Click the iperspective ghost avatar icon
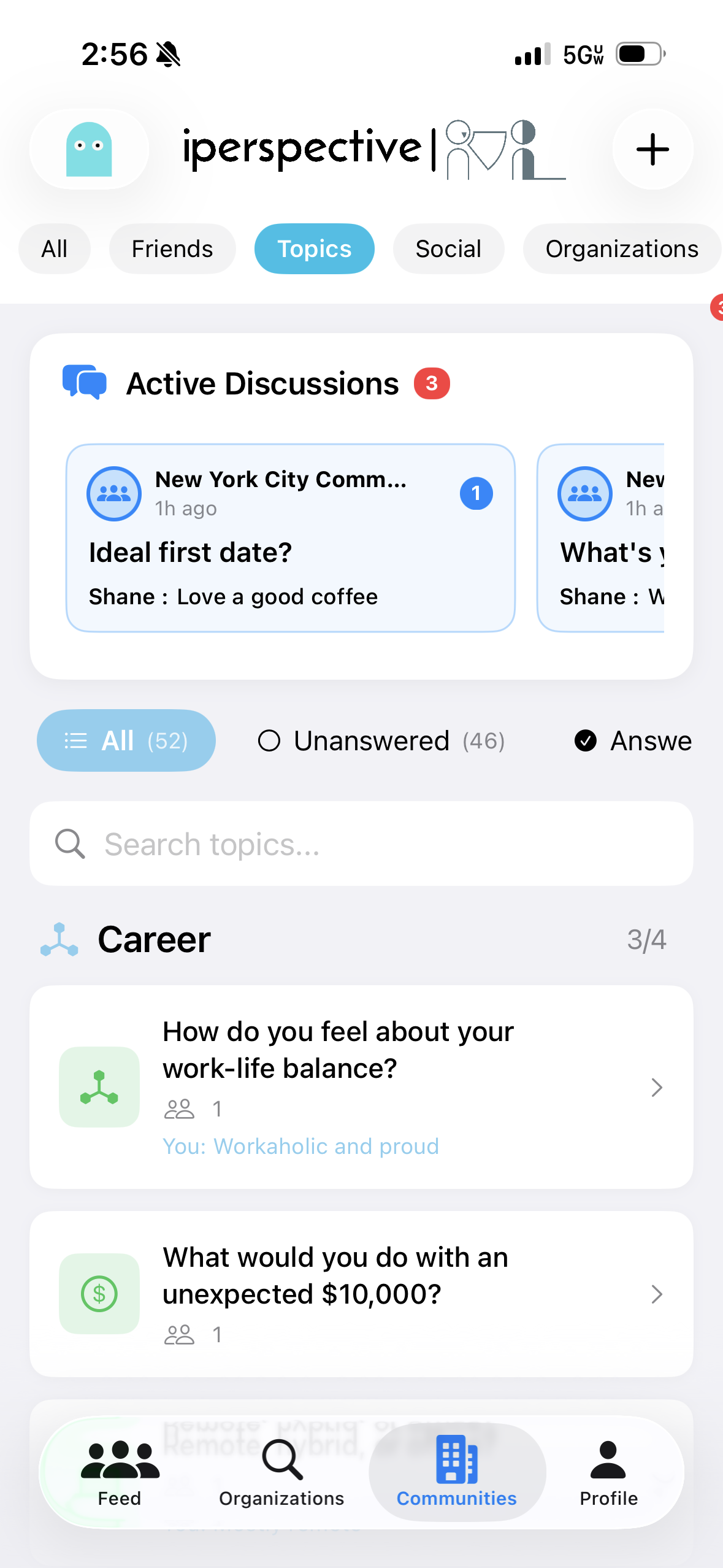 90,149
